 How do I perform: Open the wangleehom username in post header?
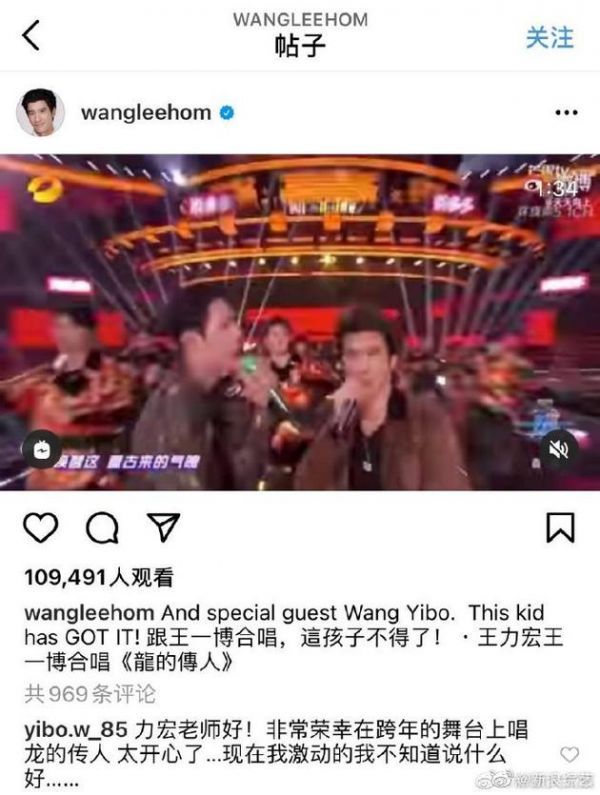(145, 112)
